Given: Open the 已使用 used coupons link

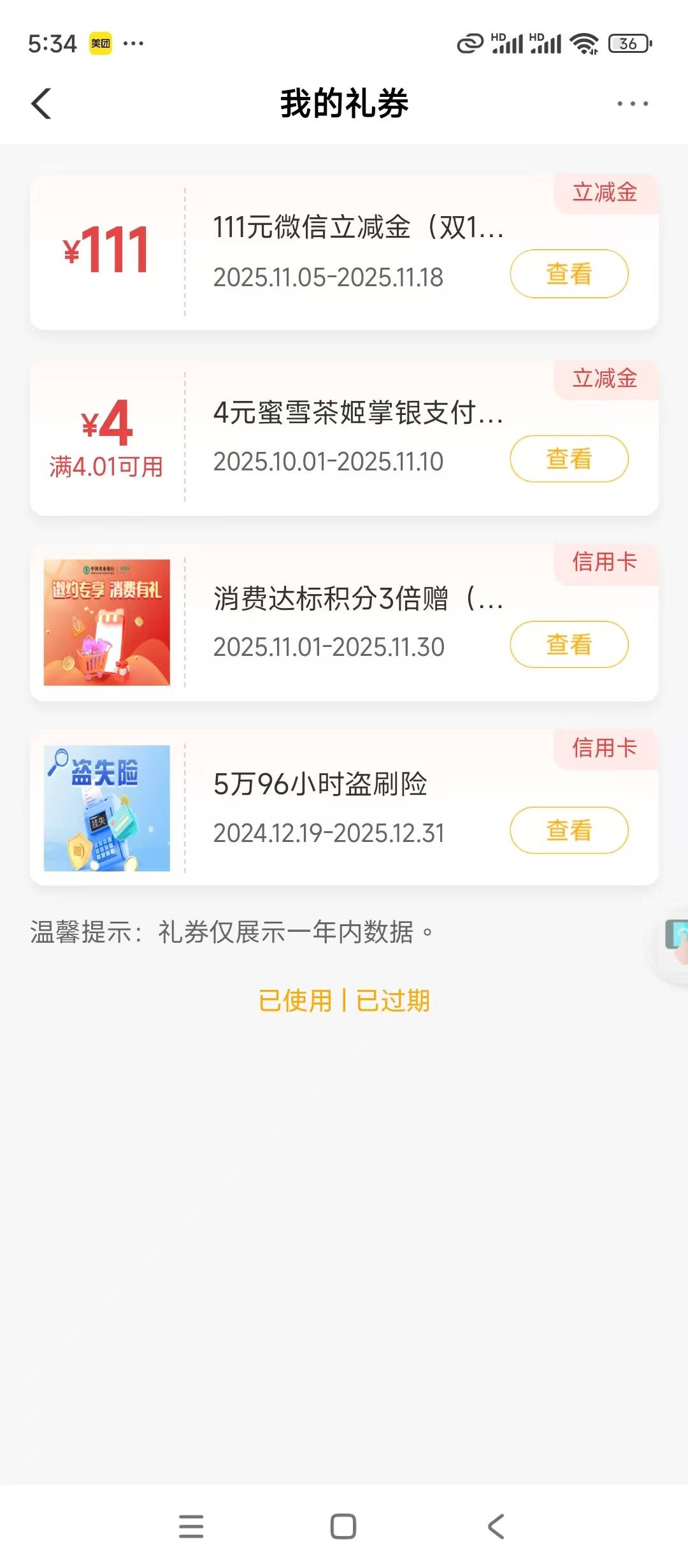Looking at the screenshot, I should pyautogui.click(x=296, y=1001).
